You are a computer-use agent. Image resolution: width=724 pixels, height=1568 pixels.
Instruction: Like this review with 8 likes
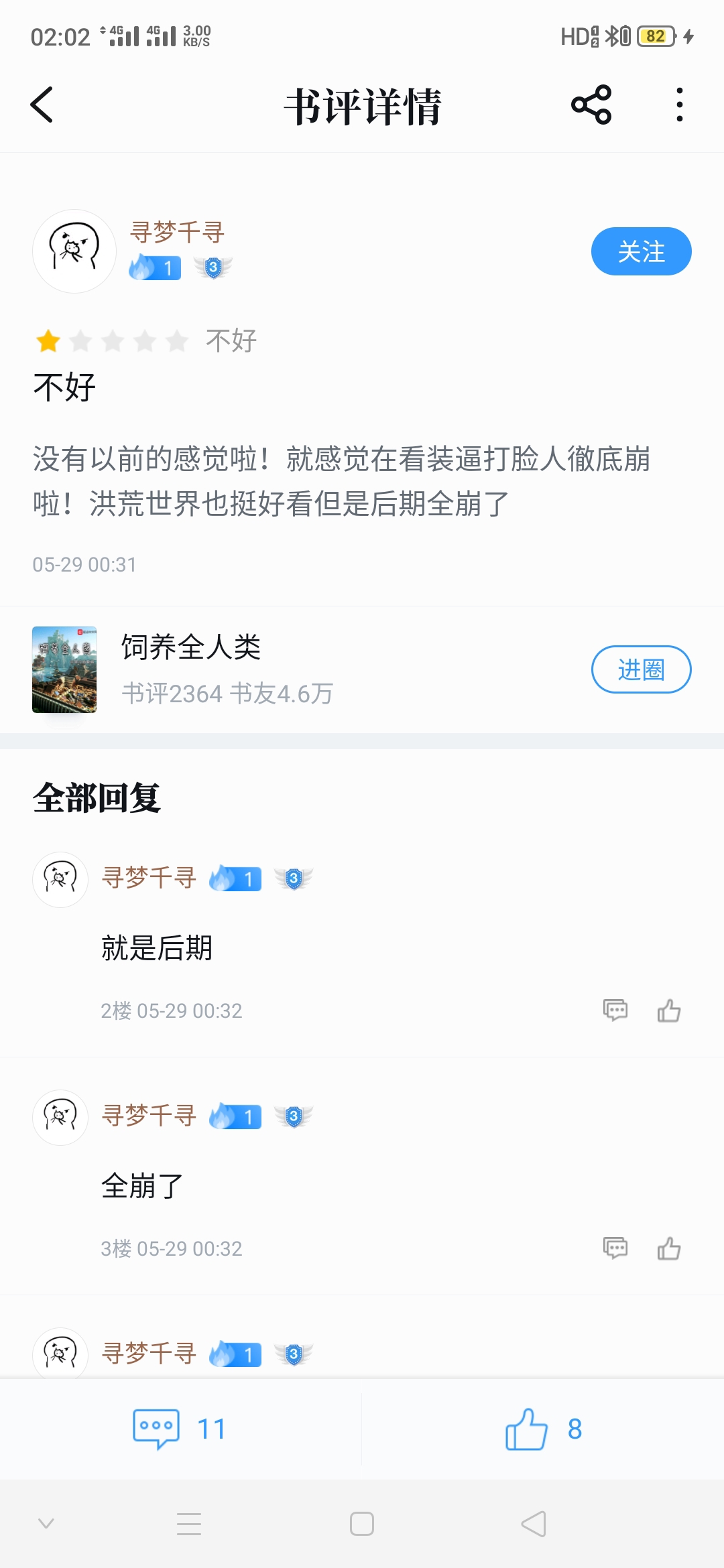coord(543,1429)
